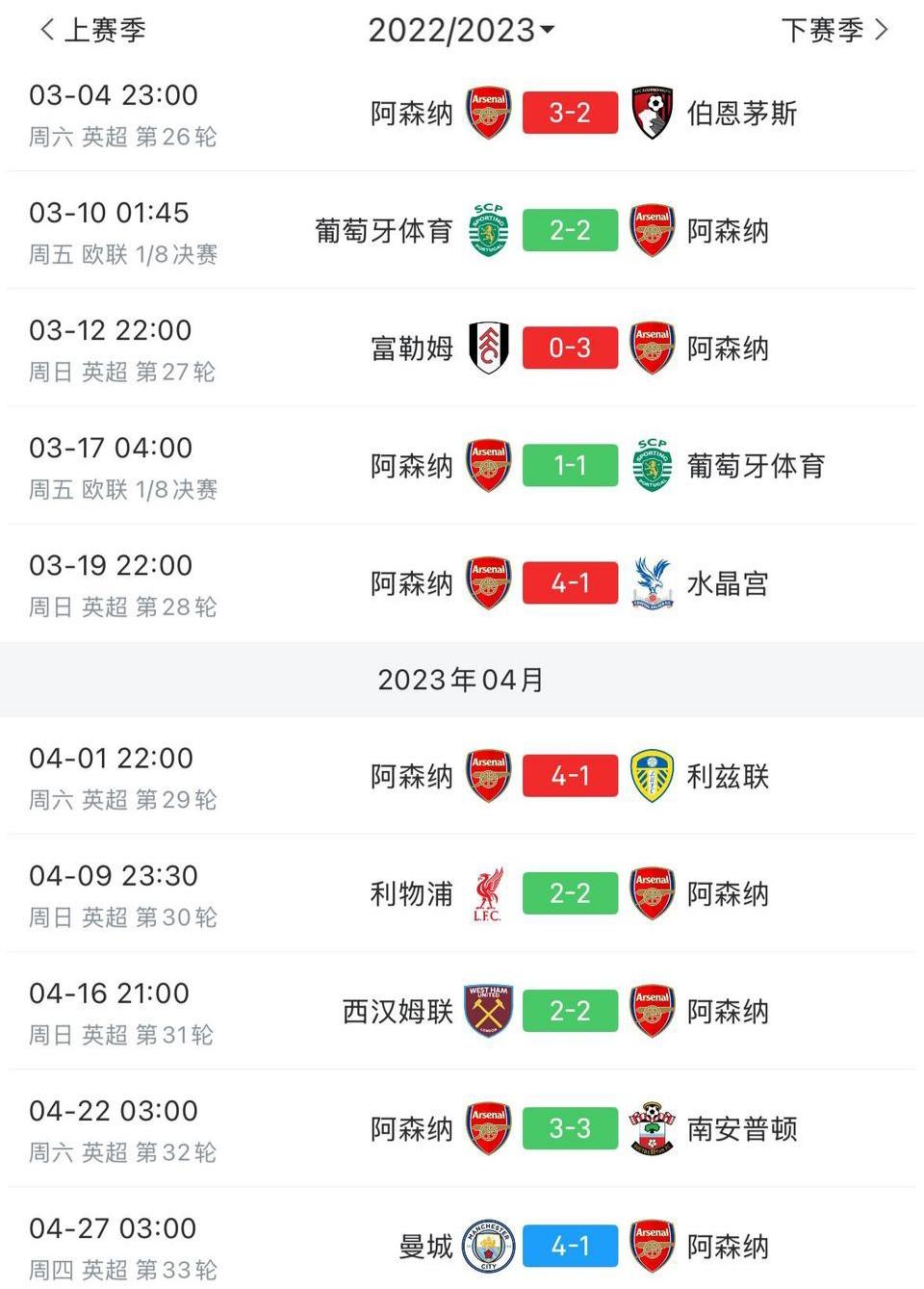Click the 阿森纳 team name in round 29
This screenshot has width=924, height=1289.
click(411, 775)
